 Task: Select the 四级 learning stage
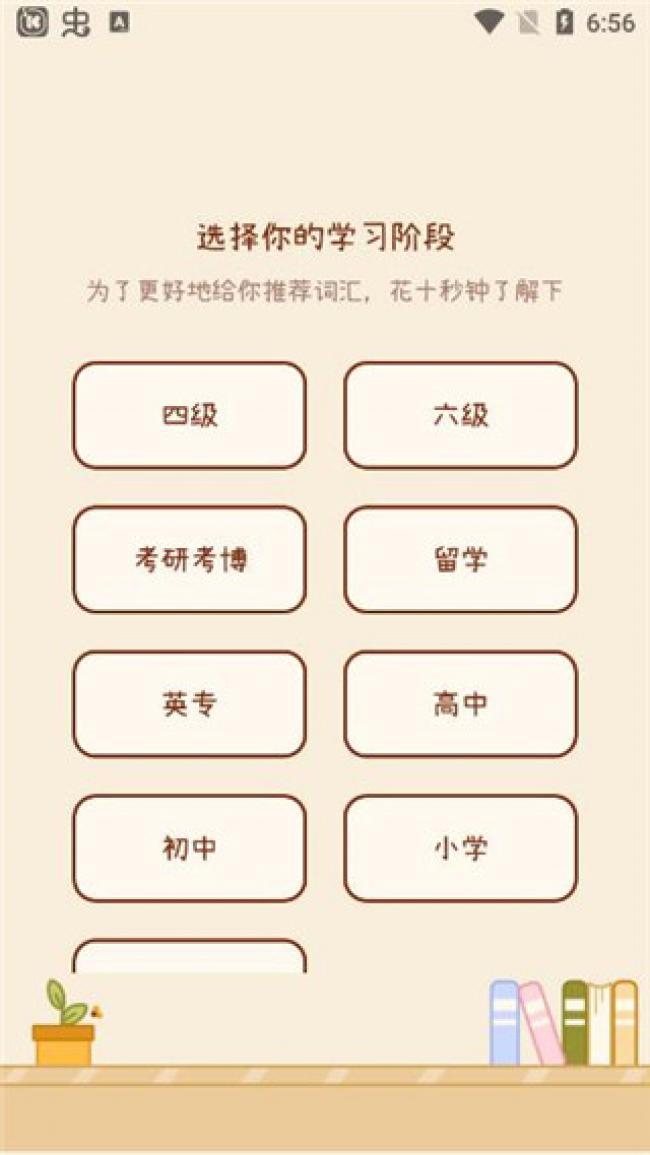(x=189, y=415)
